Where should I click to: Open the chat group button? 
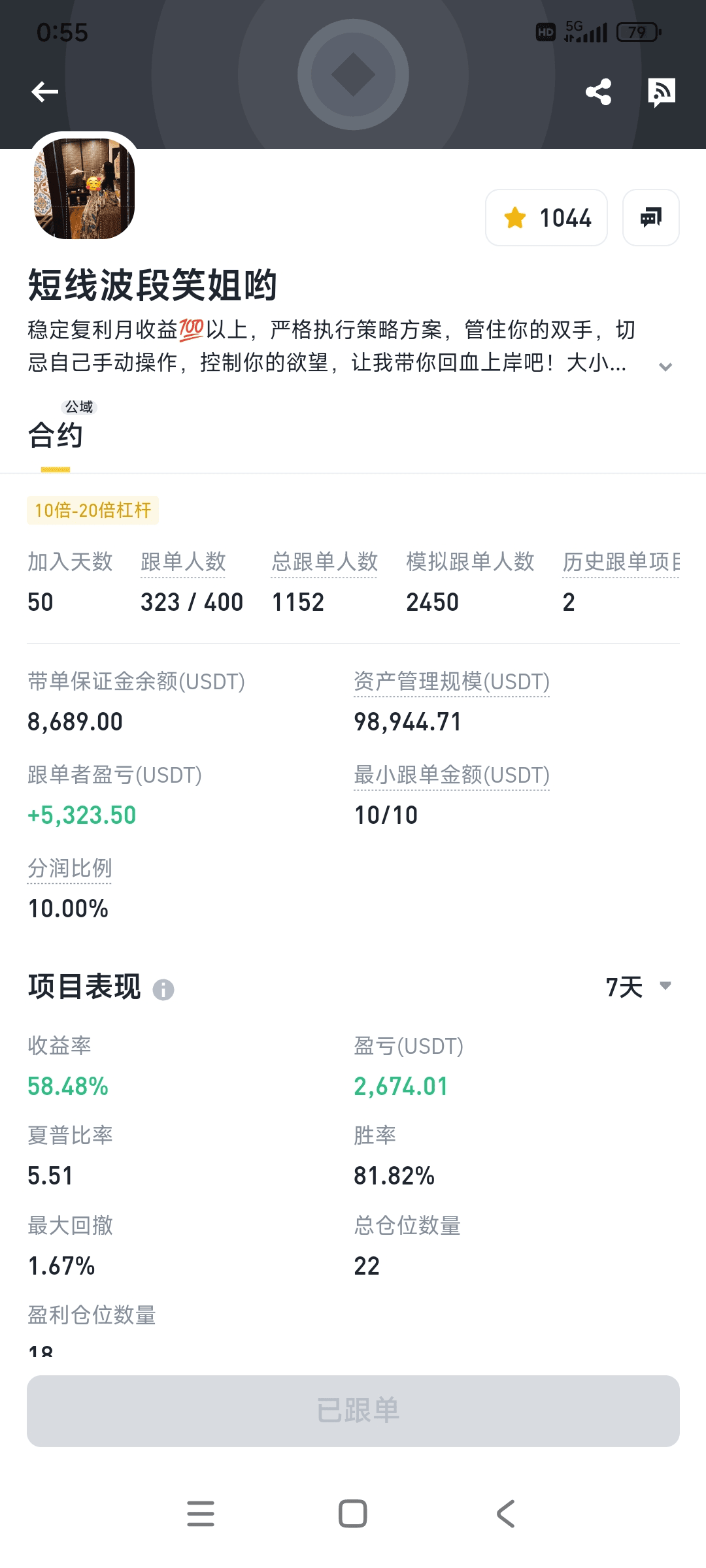click(x=650, y=218)
